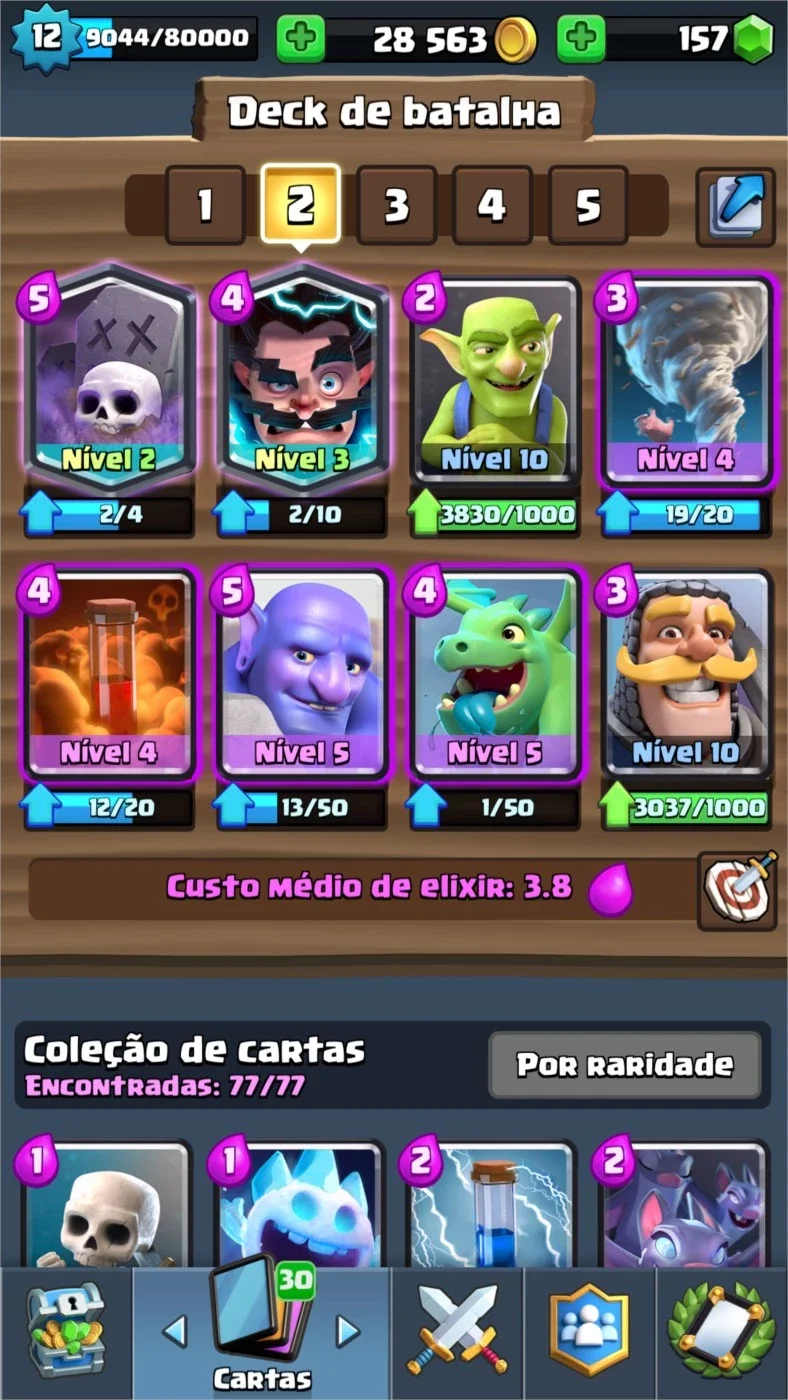Open the clan social tab
The width and height of the screenshot is (788, 1400).
click(589, 1333)
